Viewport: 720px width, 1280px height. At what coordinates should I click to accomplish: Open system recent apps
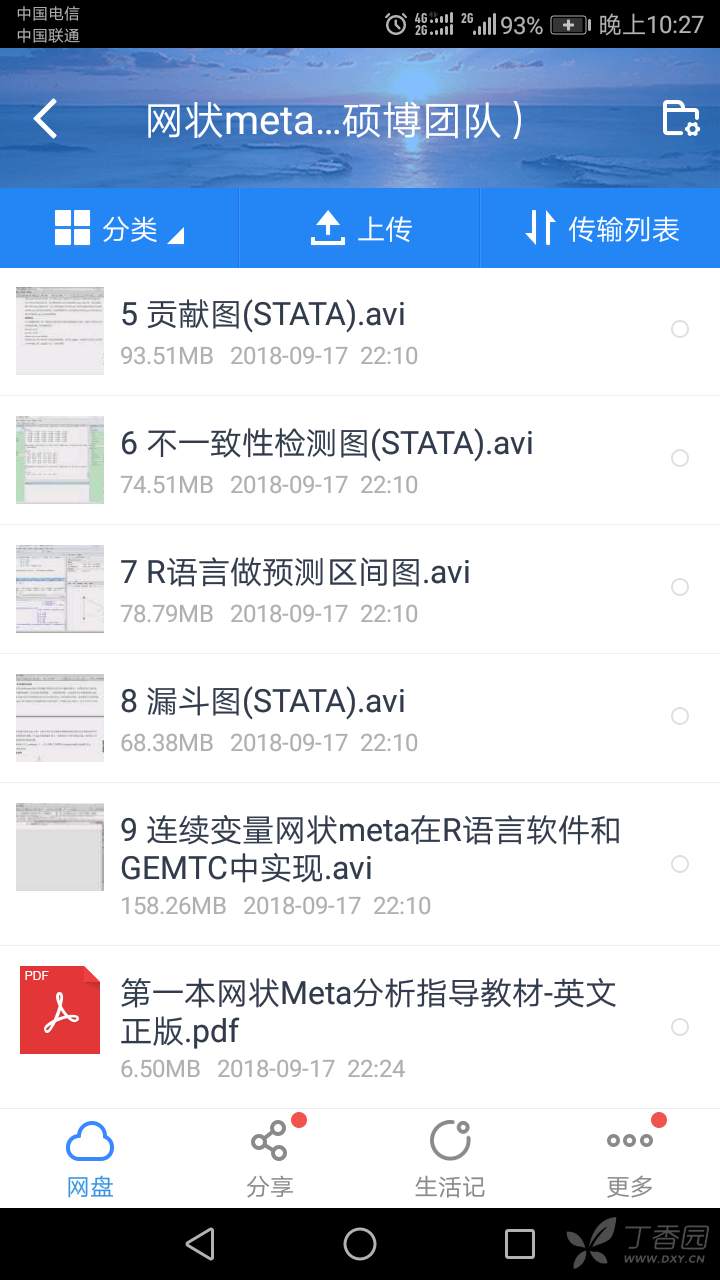(x=520, y=1244)
